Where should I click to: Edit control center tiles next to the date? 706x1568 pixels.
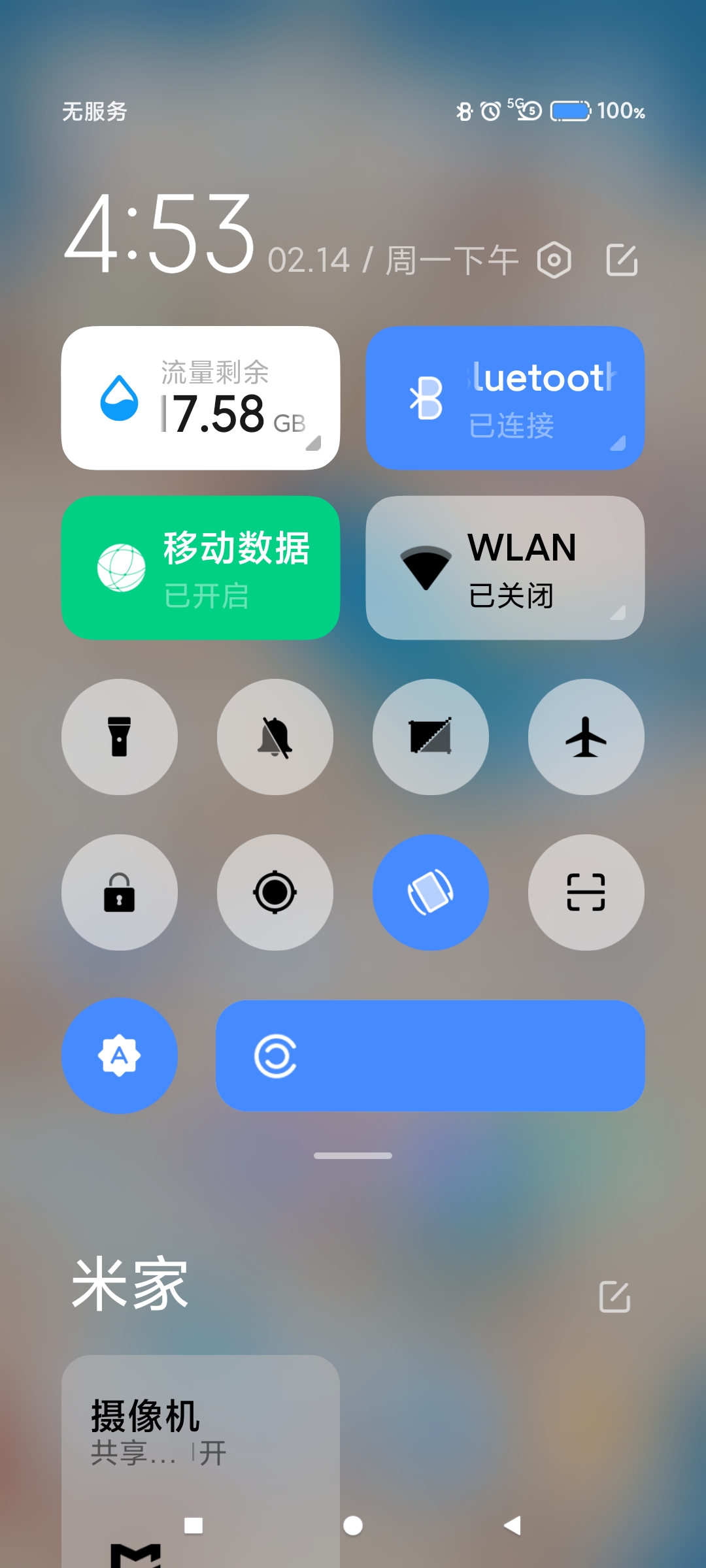622,260
